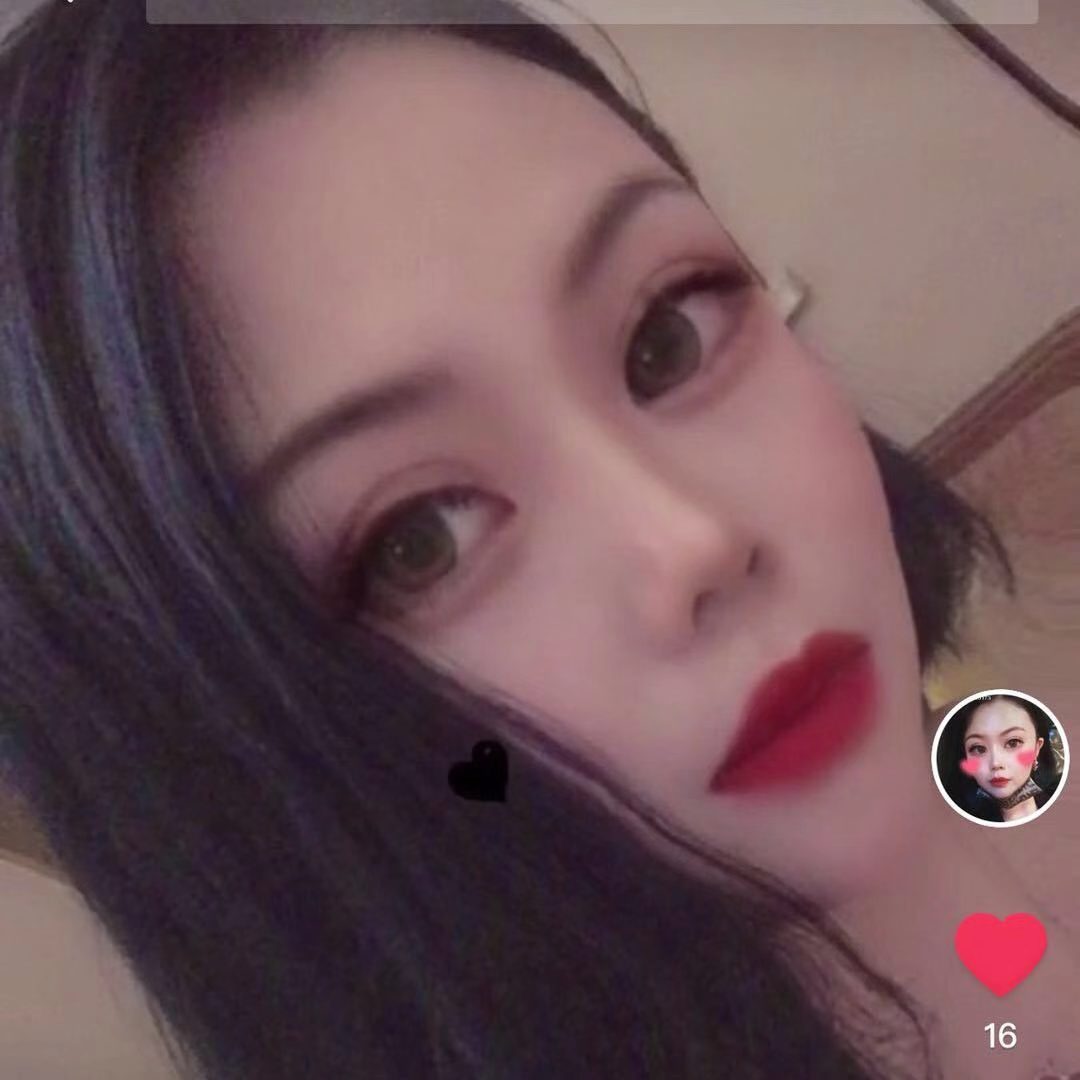Tap the search field at the top
Viewport: 1080px width, 1080px height.
(590, 10)
